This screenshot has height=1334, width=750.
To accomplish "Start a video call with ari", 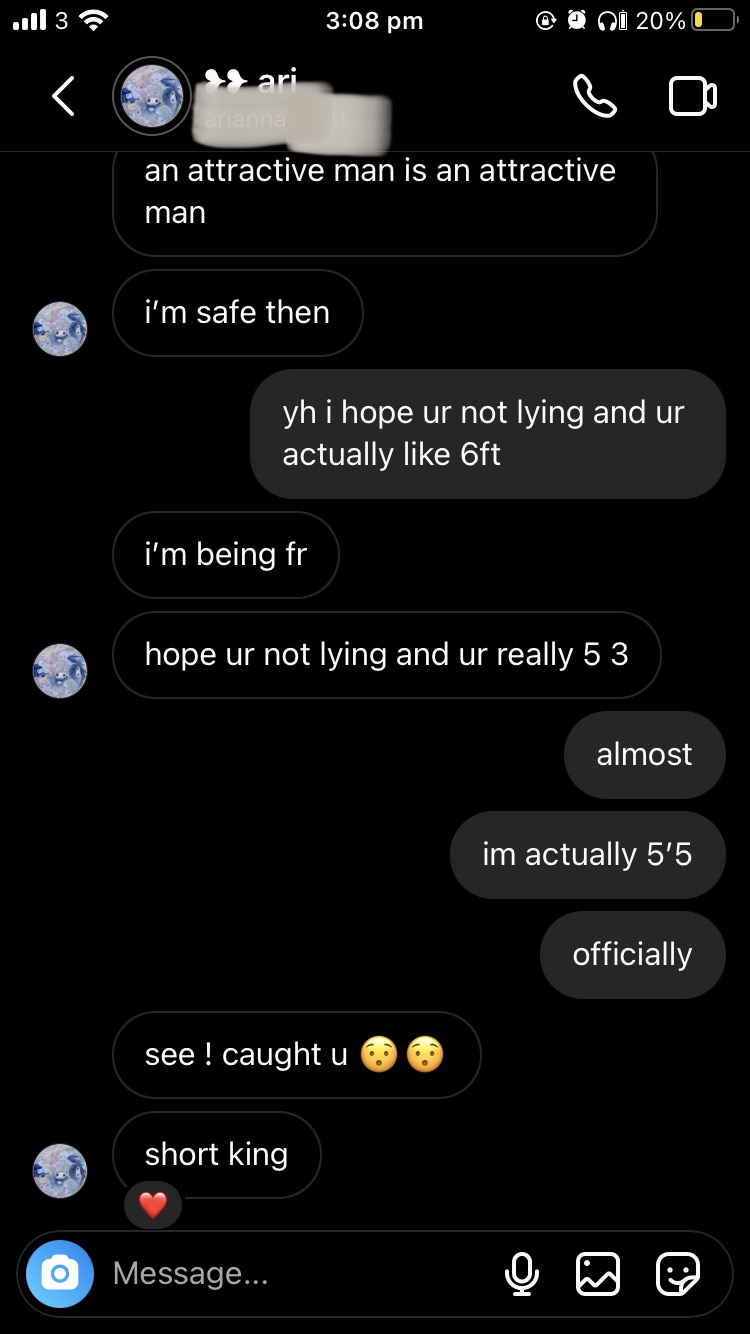I will point(692,96).
